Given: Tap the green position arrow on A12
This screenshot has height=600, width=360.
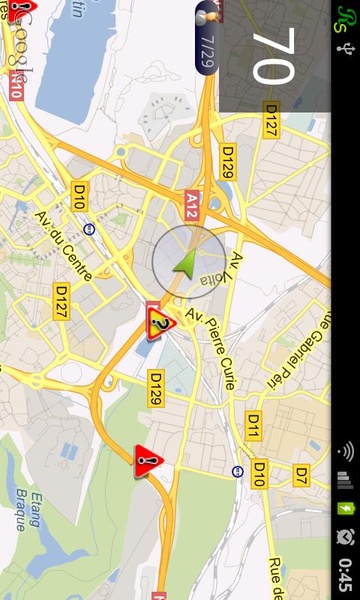Looking at the screenshot, I should pyautogui.click(x=186, y=264).
